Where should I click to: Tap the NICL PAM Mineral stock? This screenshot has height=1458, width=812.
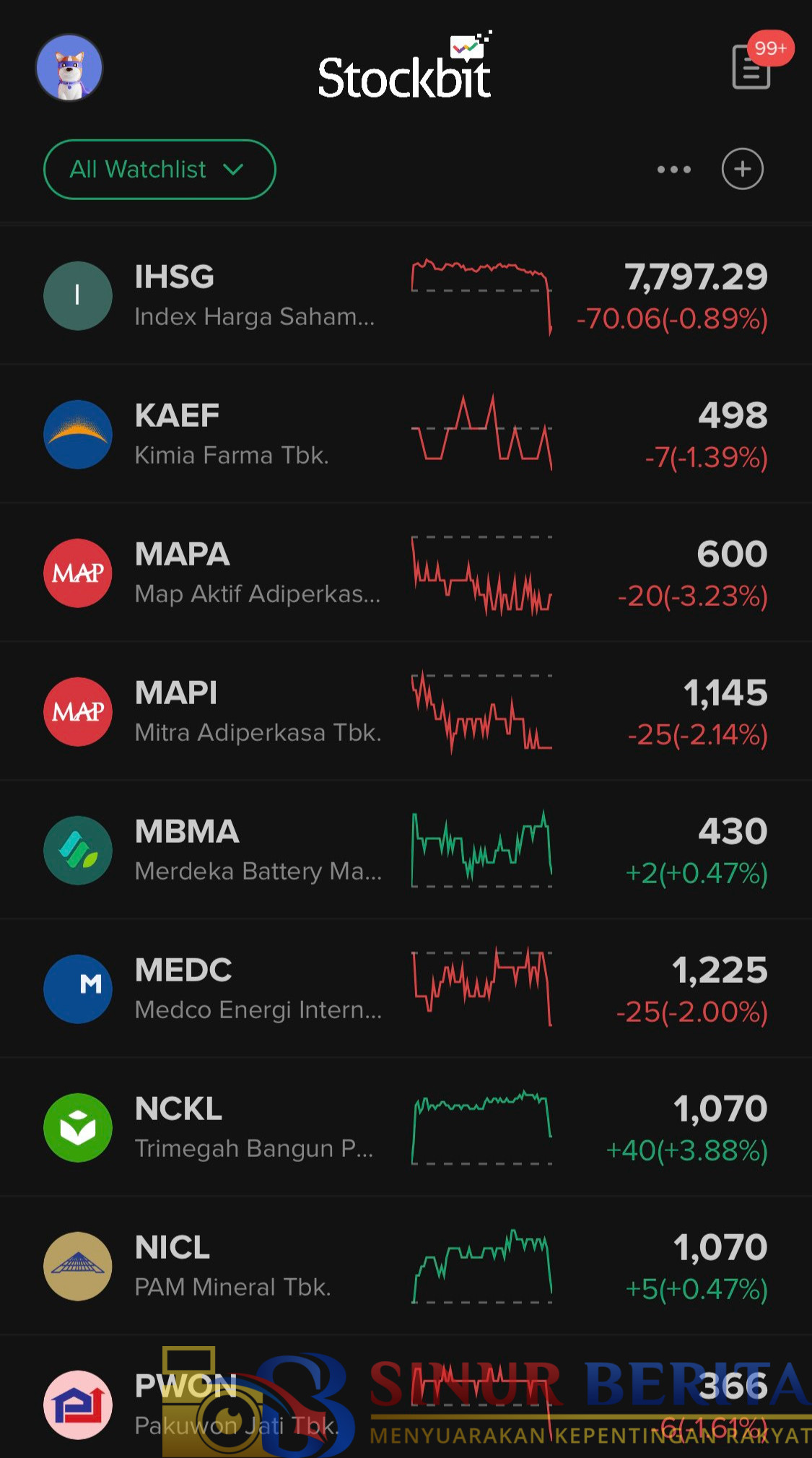click(x=404, y=1267)
